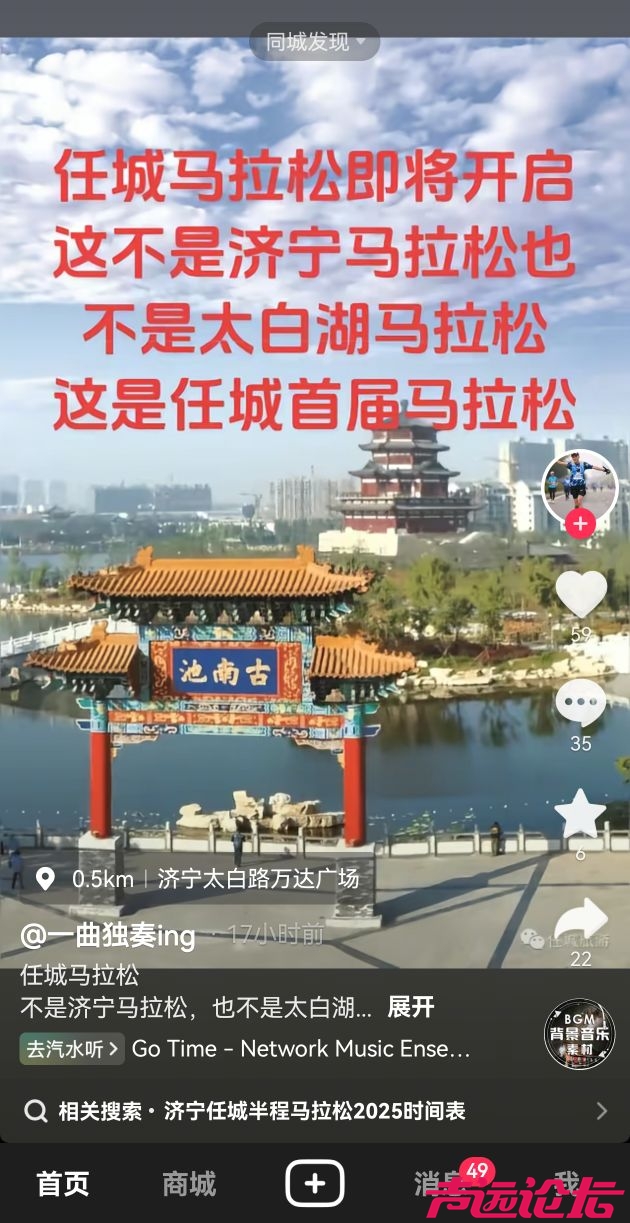Open the 同城发现 dropdown at top
The height and width of the screenshot is (1223, 630).
(x=315, y=42)
